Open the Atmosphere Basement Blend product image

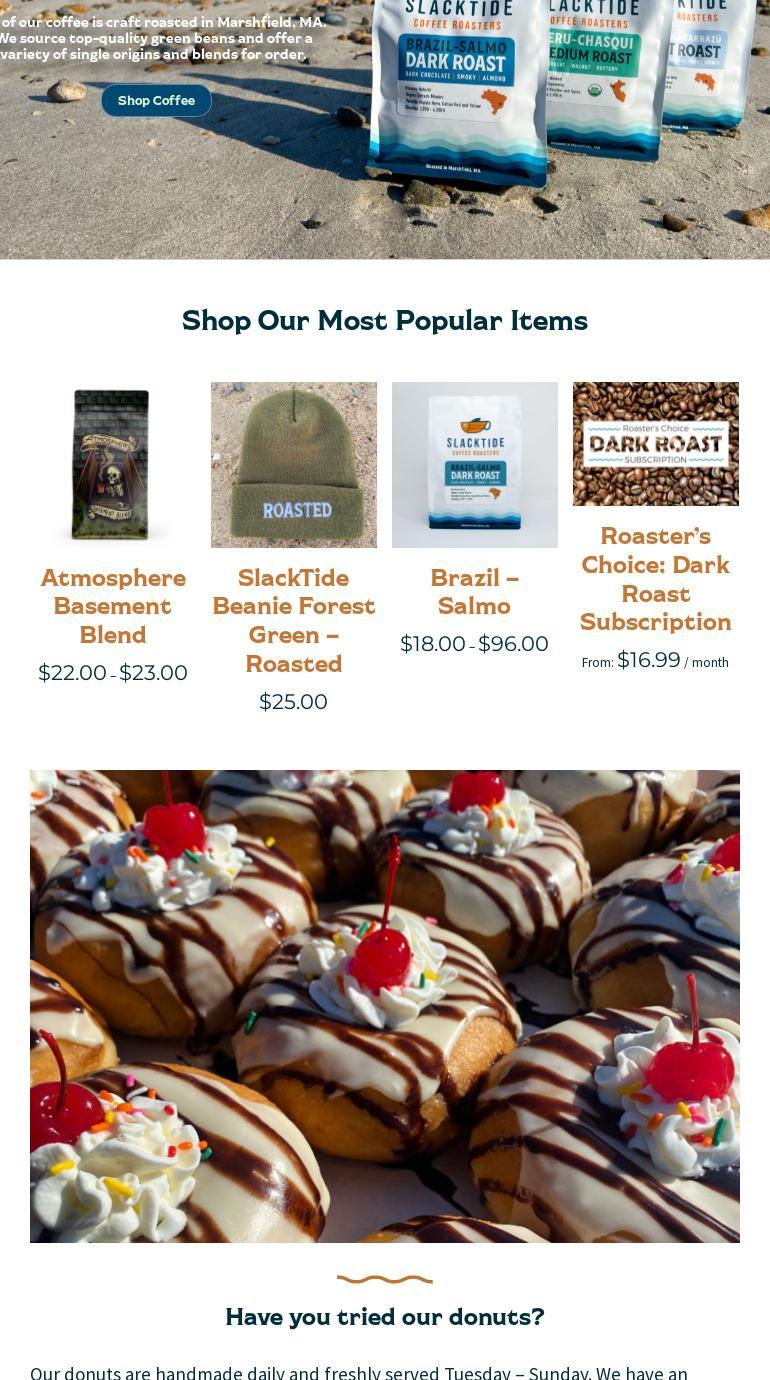pos(113,465)
